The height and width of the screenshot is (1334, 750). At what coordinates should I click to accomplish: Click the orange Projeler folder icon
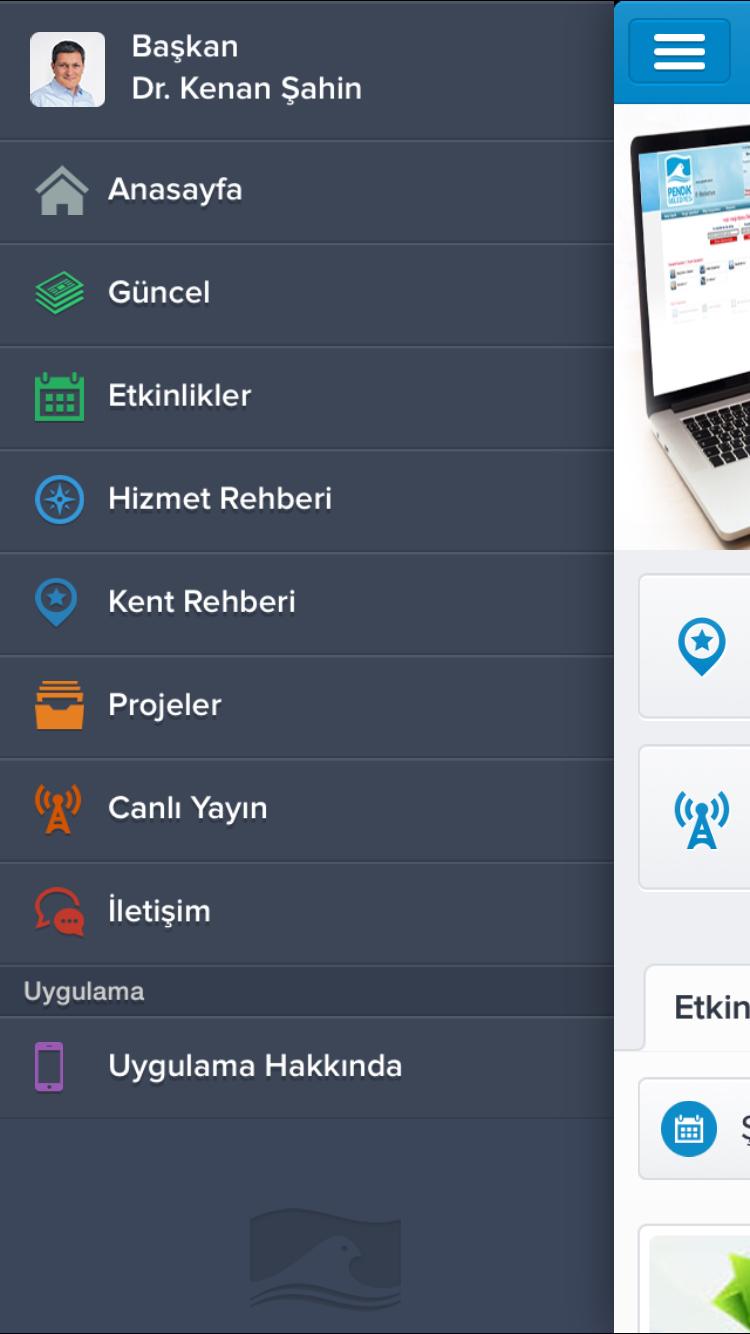pos(60,704)
